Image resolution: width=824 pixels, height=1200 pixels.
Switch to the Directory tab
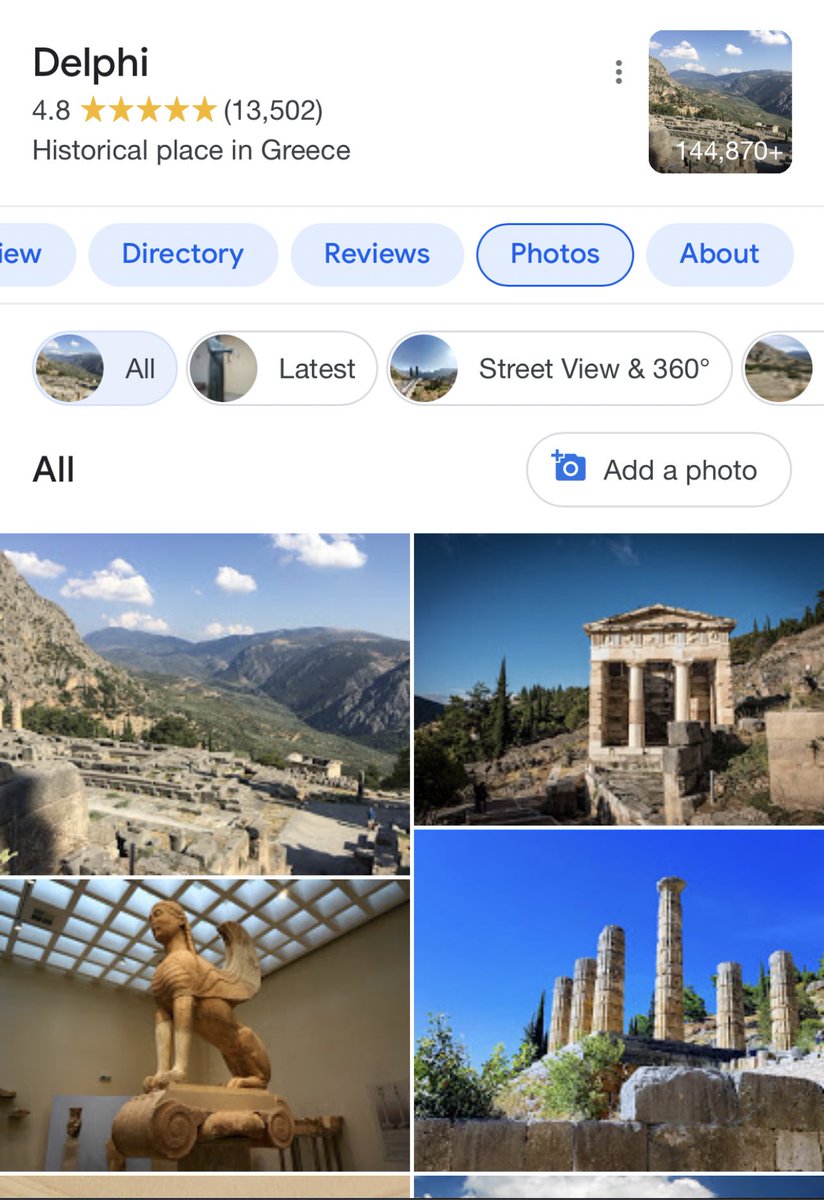(183, 254)
